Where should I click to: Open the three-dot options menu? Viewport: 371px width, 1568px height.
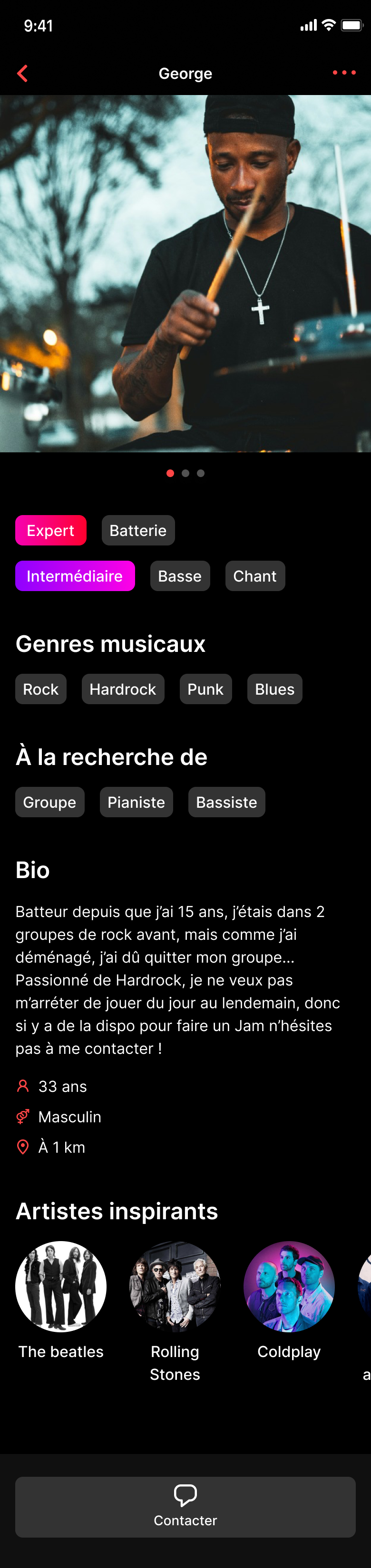(343, 73)
